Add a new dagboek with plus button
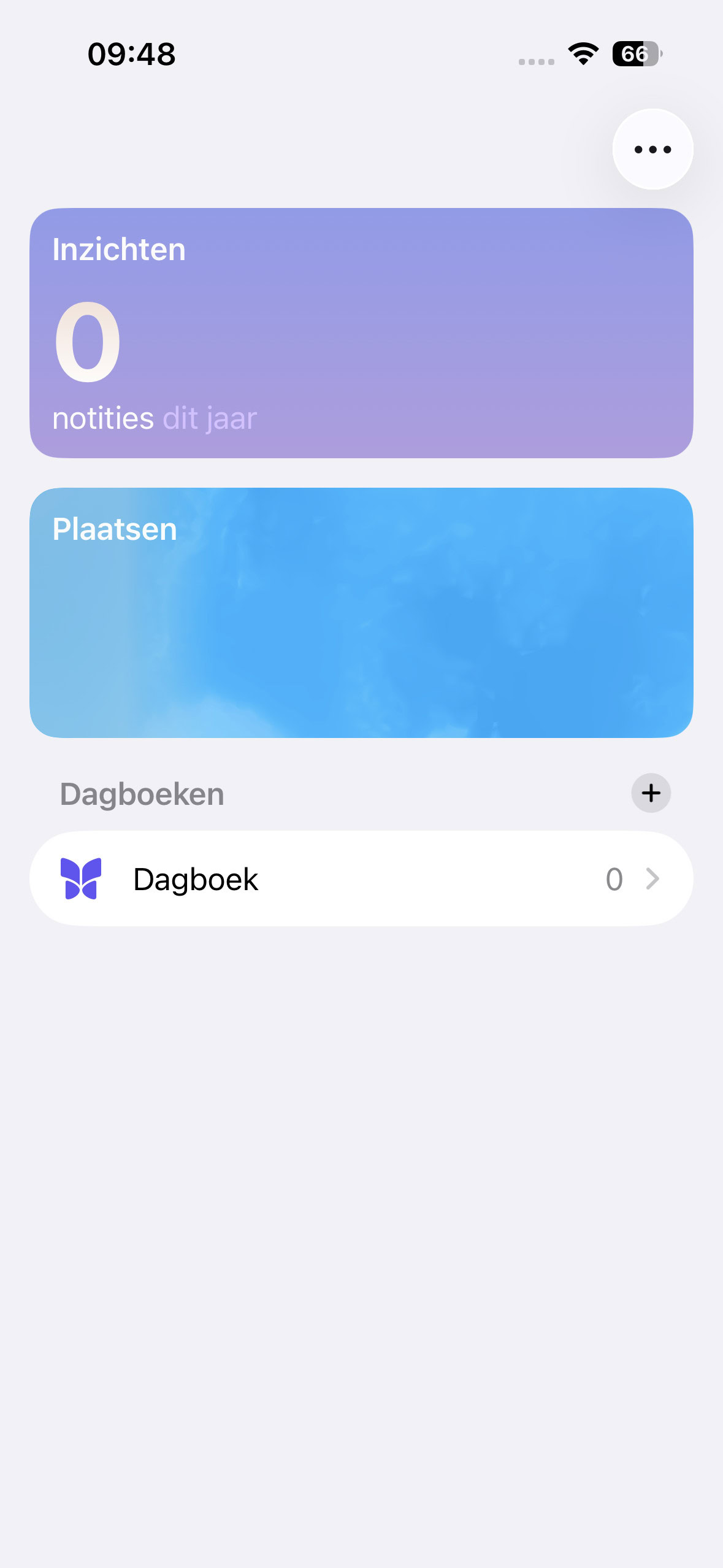The width and height of the screenshot is (723, 1568). tap(651, 793)
